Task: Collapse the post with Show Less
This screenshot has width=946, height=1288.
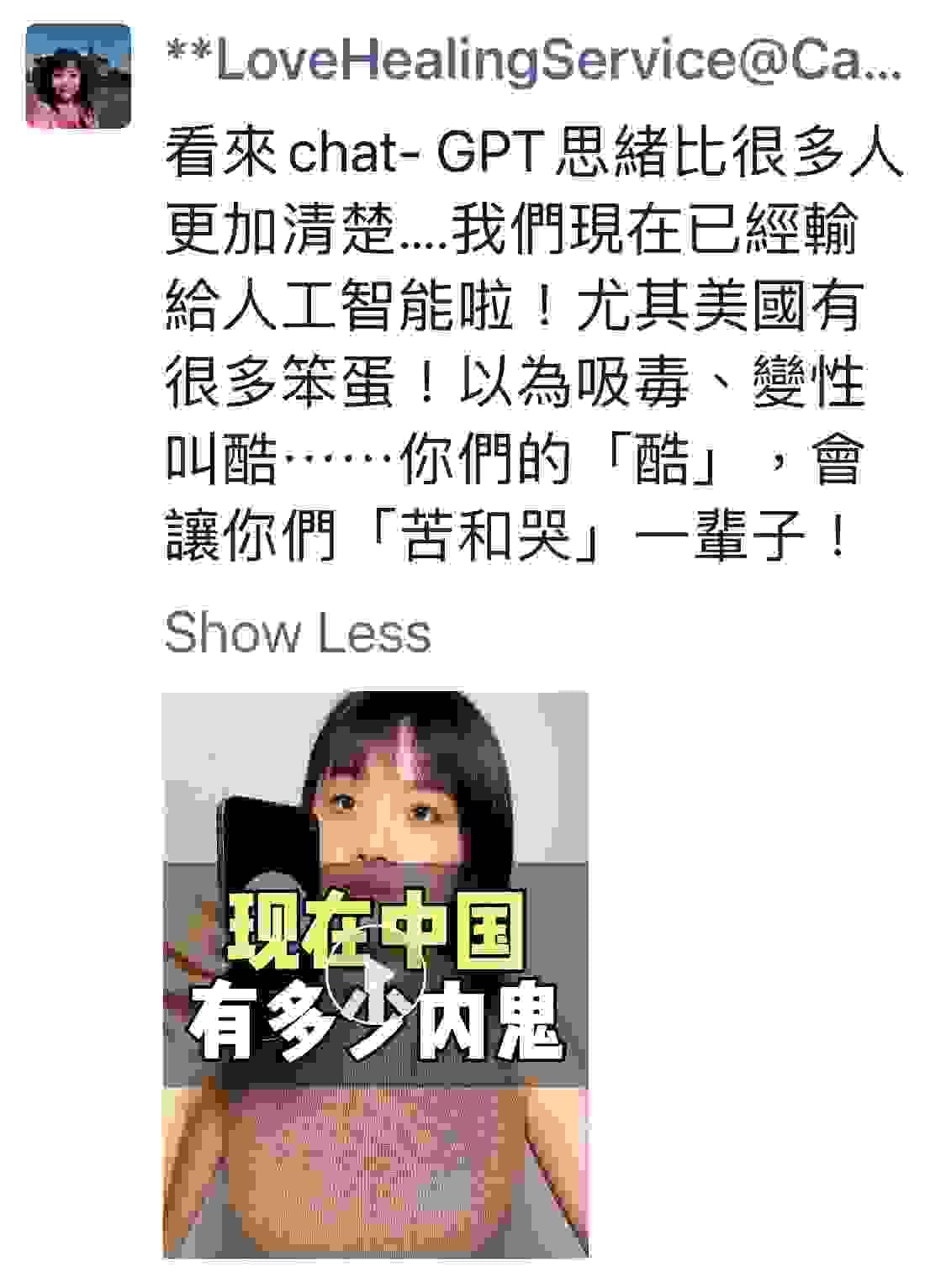Action: pos(298,632)
